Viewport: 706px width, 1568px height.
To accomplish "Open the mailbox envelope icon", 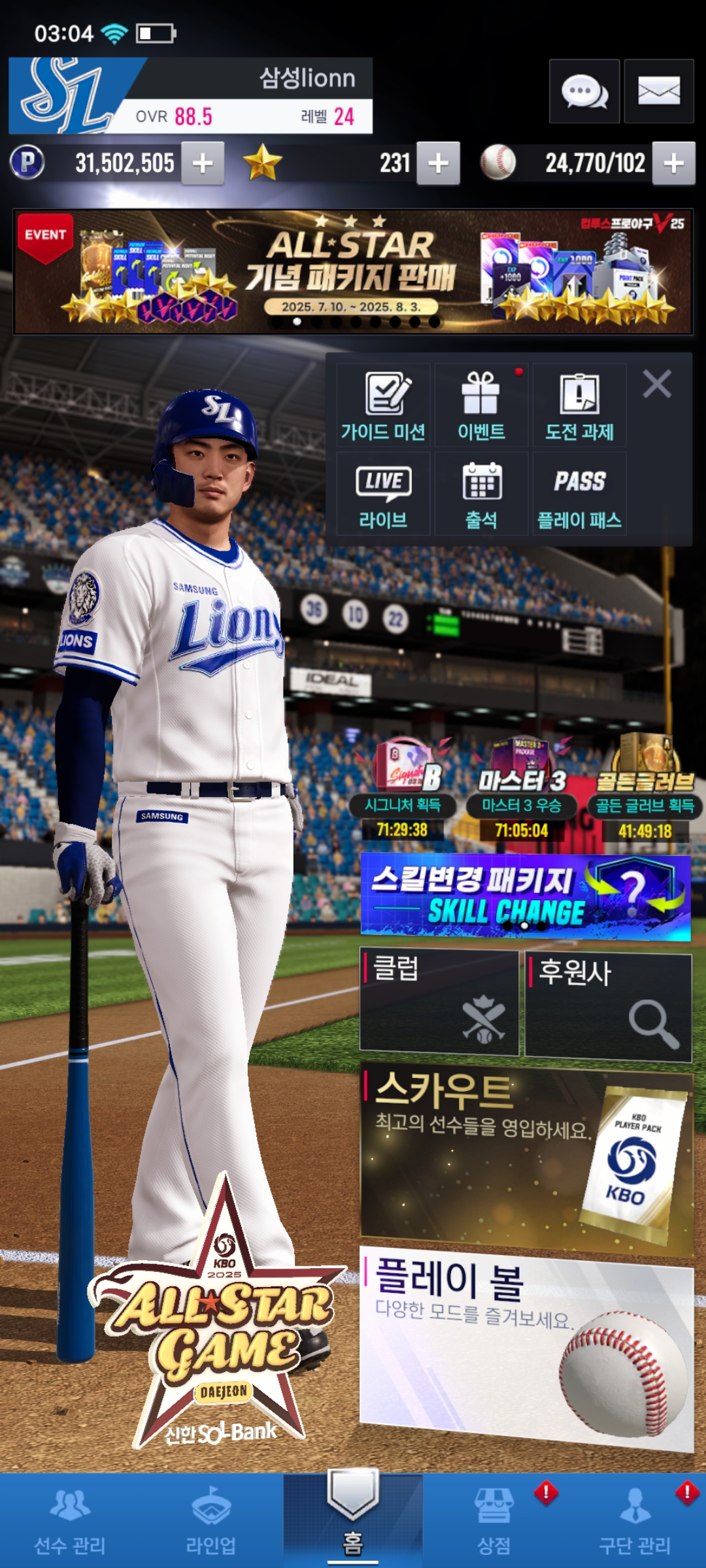I will (x=658, y=91).
